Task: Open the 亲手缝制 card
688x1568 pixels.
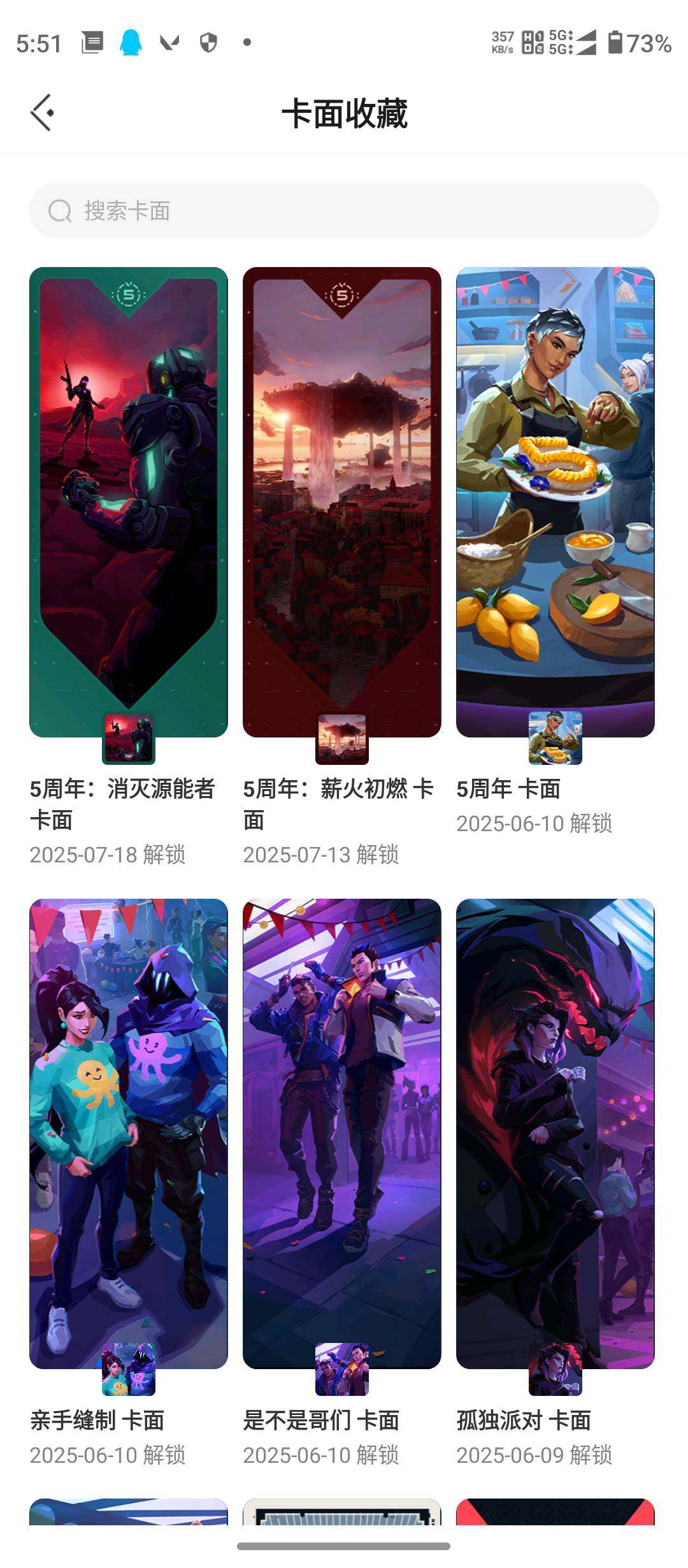Action: click(128, 1133)
